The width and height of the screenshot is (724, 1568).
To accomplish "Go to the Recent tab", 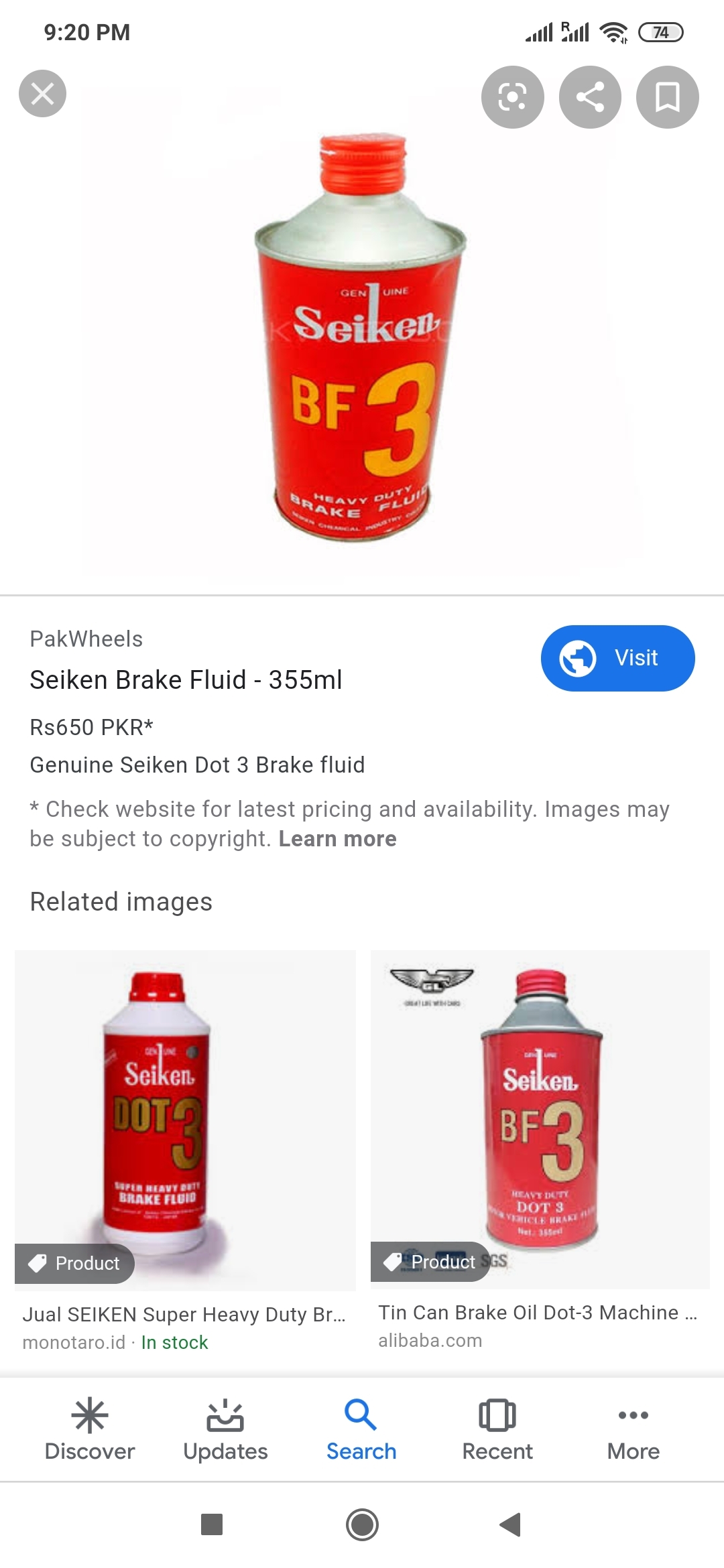I will click(497, 1429).
